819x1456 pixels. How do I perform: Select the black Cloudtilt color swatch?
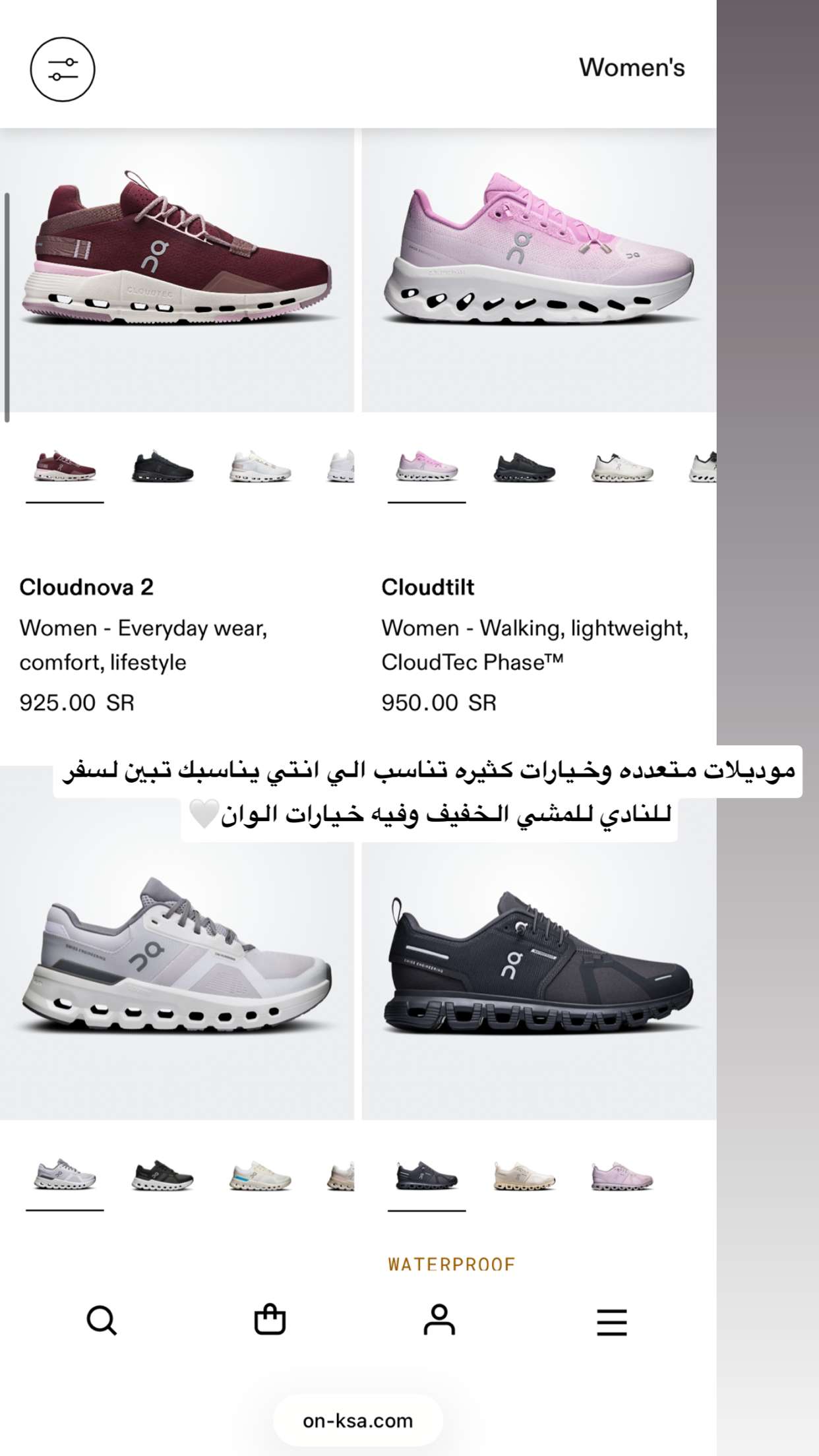click(524, 467)
